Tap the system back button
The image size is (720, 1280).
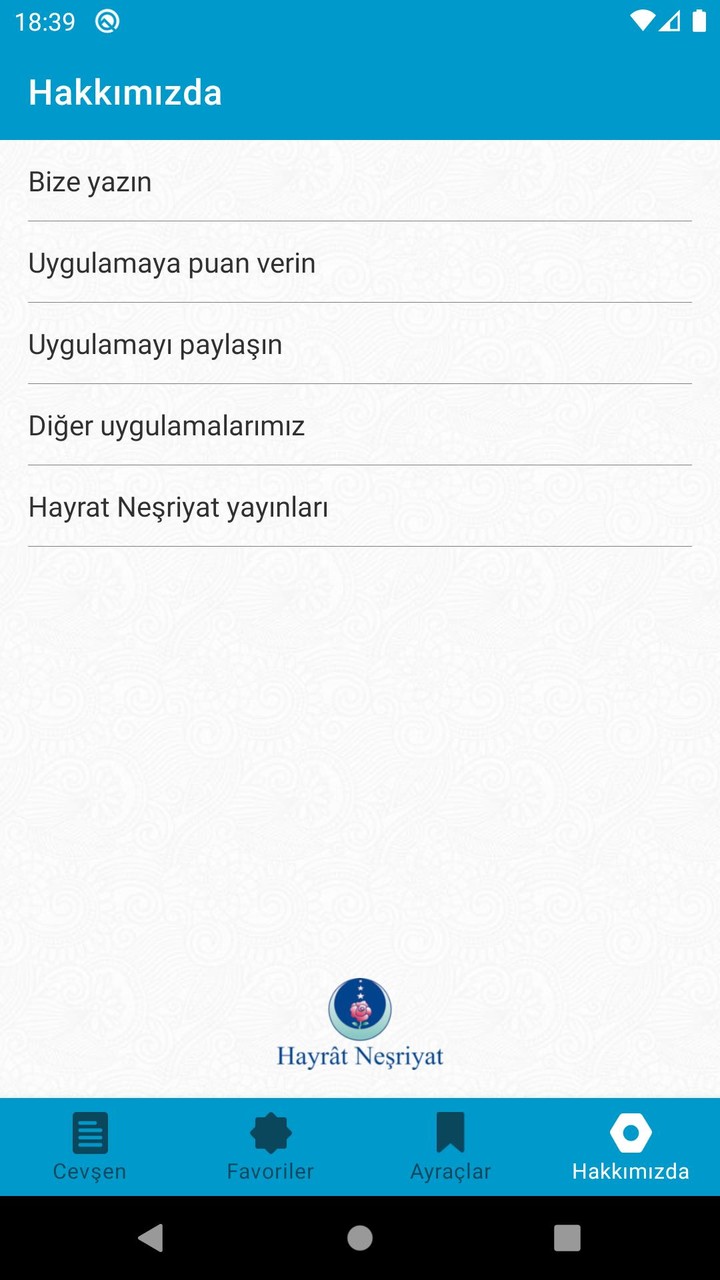pos(151,1238)
